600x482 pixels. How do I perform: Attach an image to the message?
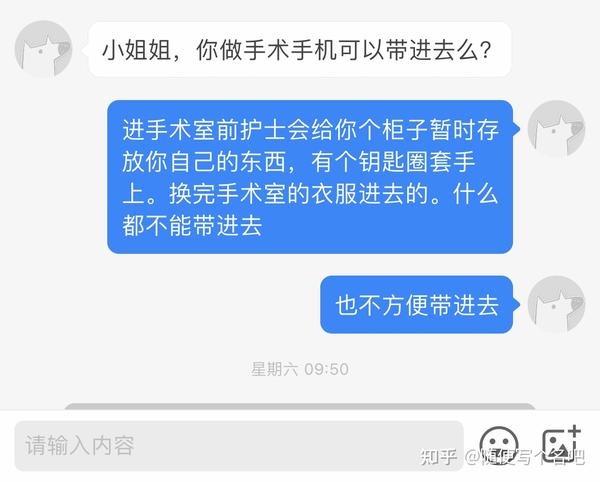click(560, 444)
